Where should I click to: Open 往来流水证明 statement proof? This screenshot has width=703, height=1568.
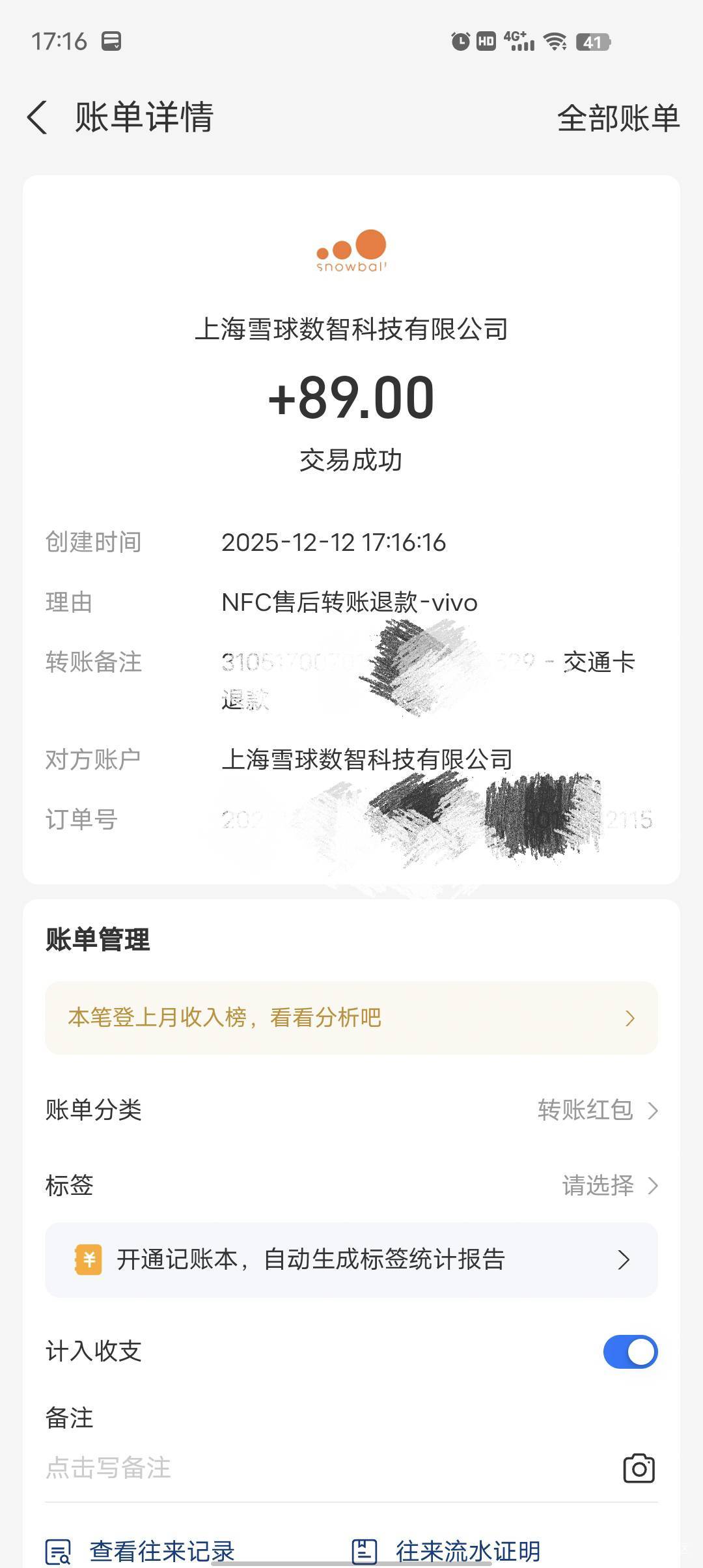pos(446,1551)
